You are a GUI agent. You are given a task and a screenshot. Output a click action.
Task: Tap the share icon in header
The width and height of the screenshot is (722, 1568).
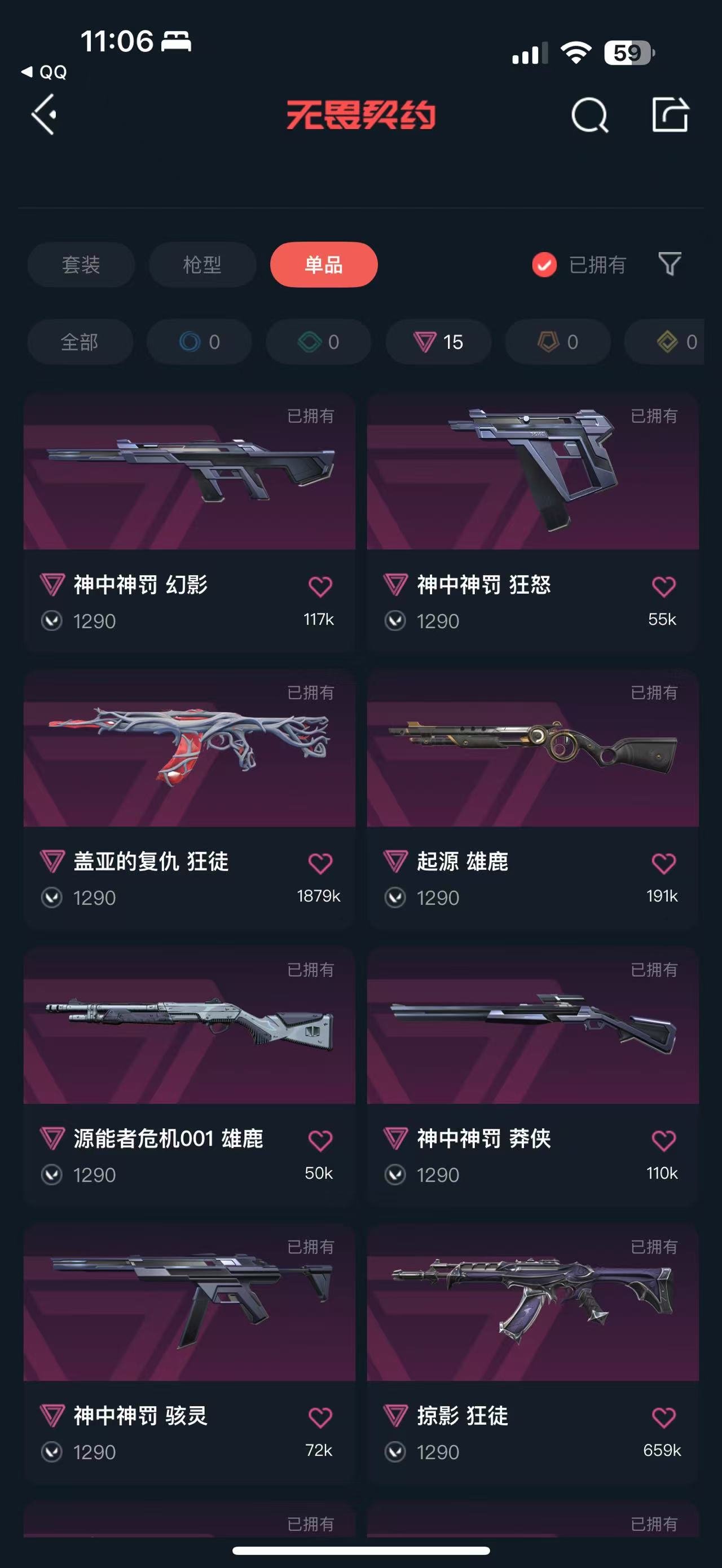[670, 114]
